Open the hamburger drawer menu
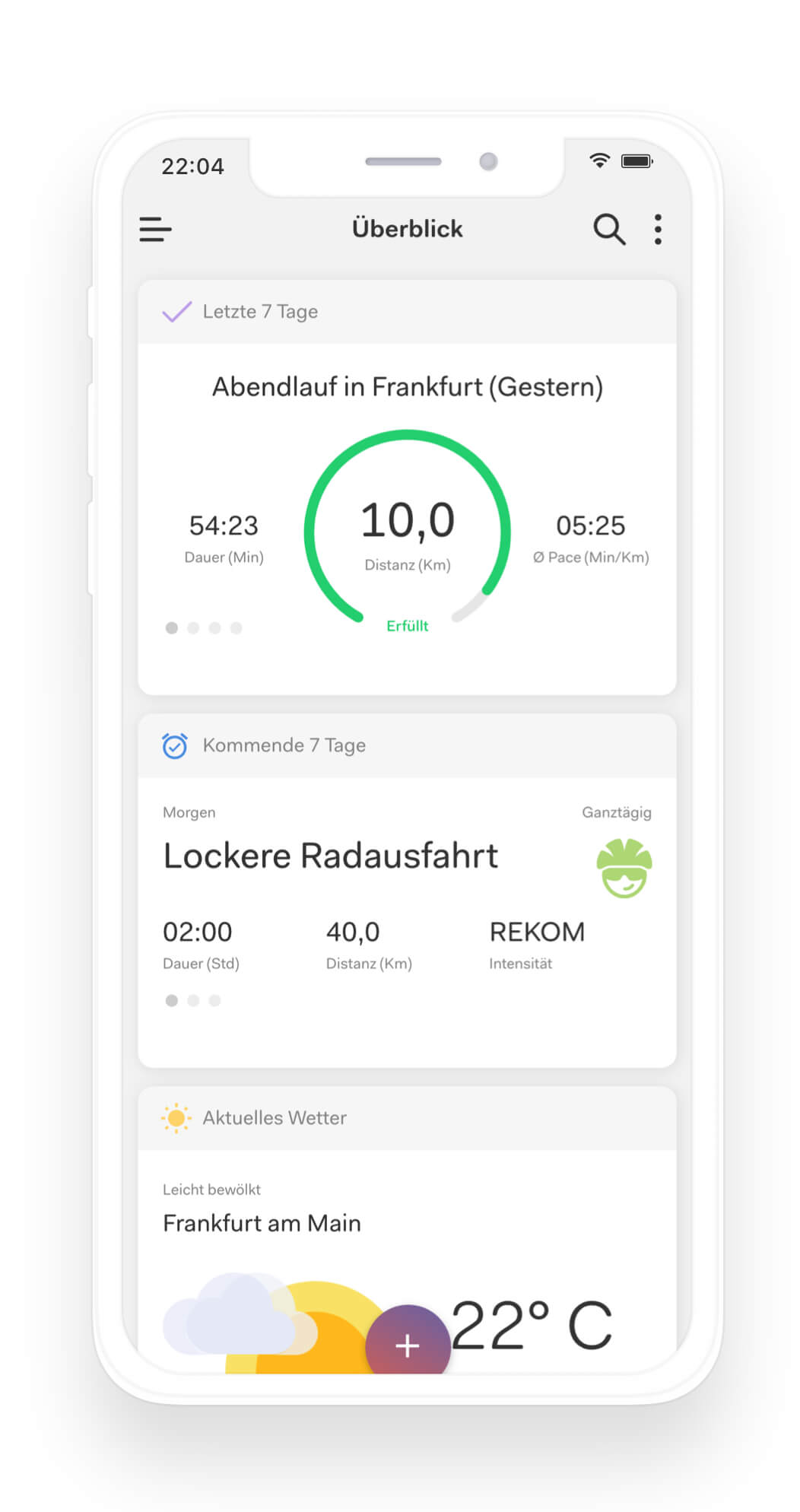The width and height of the screenshot is (800, 1512). pos(156,229)
